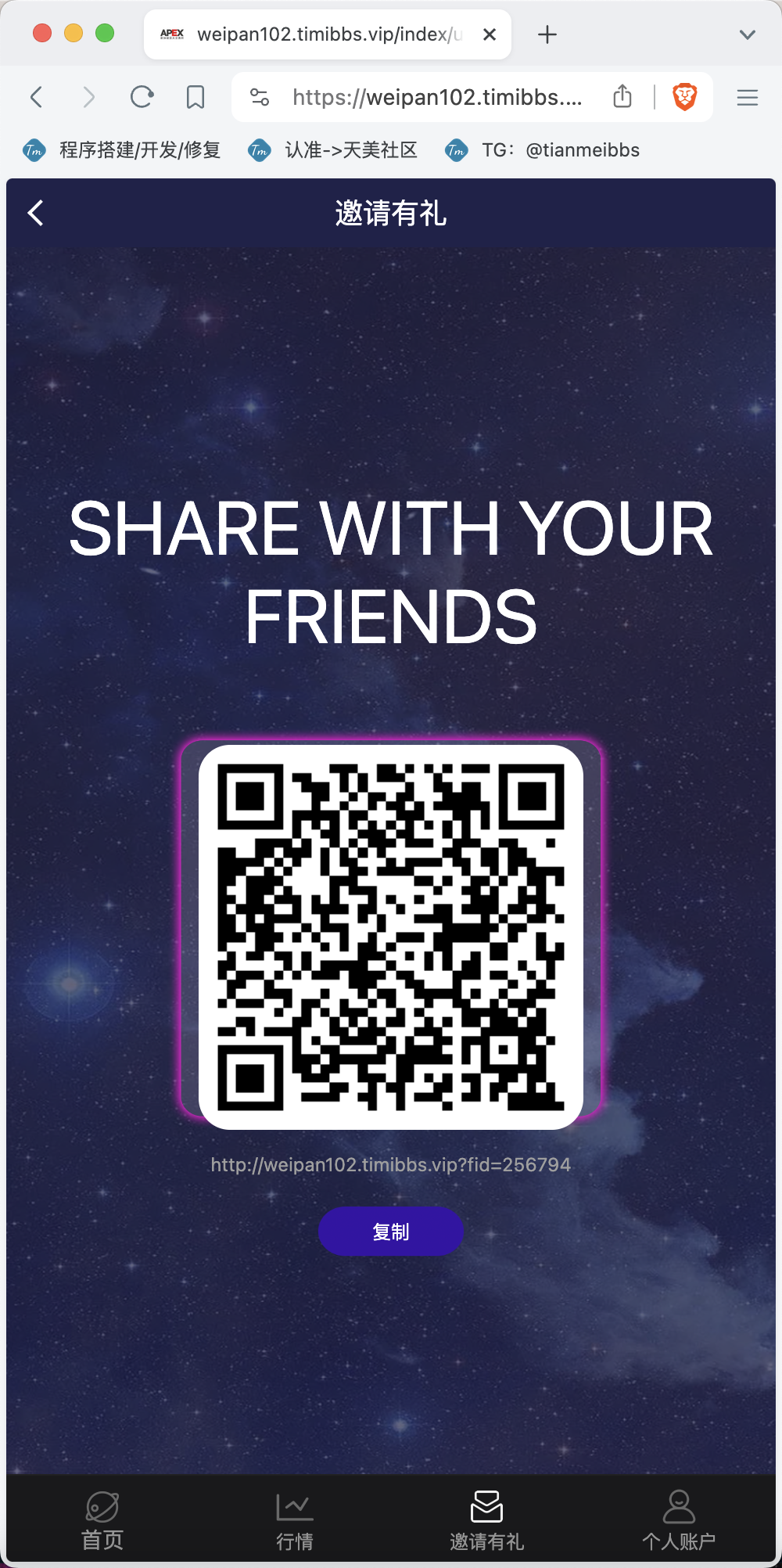782x1568 pixels.
Task: Open a new browser tab
Action: (x=547, y=34)
